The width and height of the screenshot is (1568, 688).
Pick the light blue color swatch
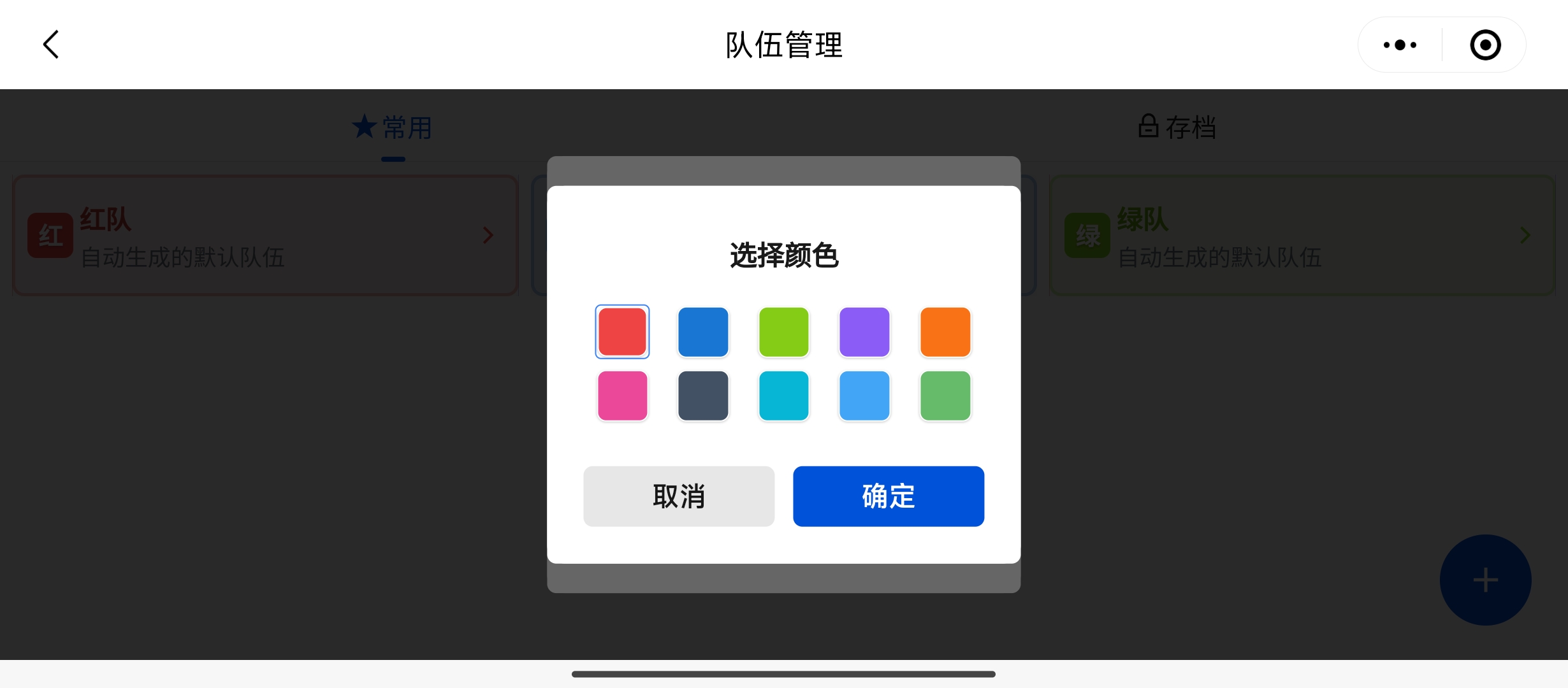pos(864,396)
